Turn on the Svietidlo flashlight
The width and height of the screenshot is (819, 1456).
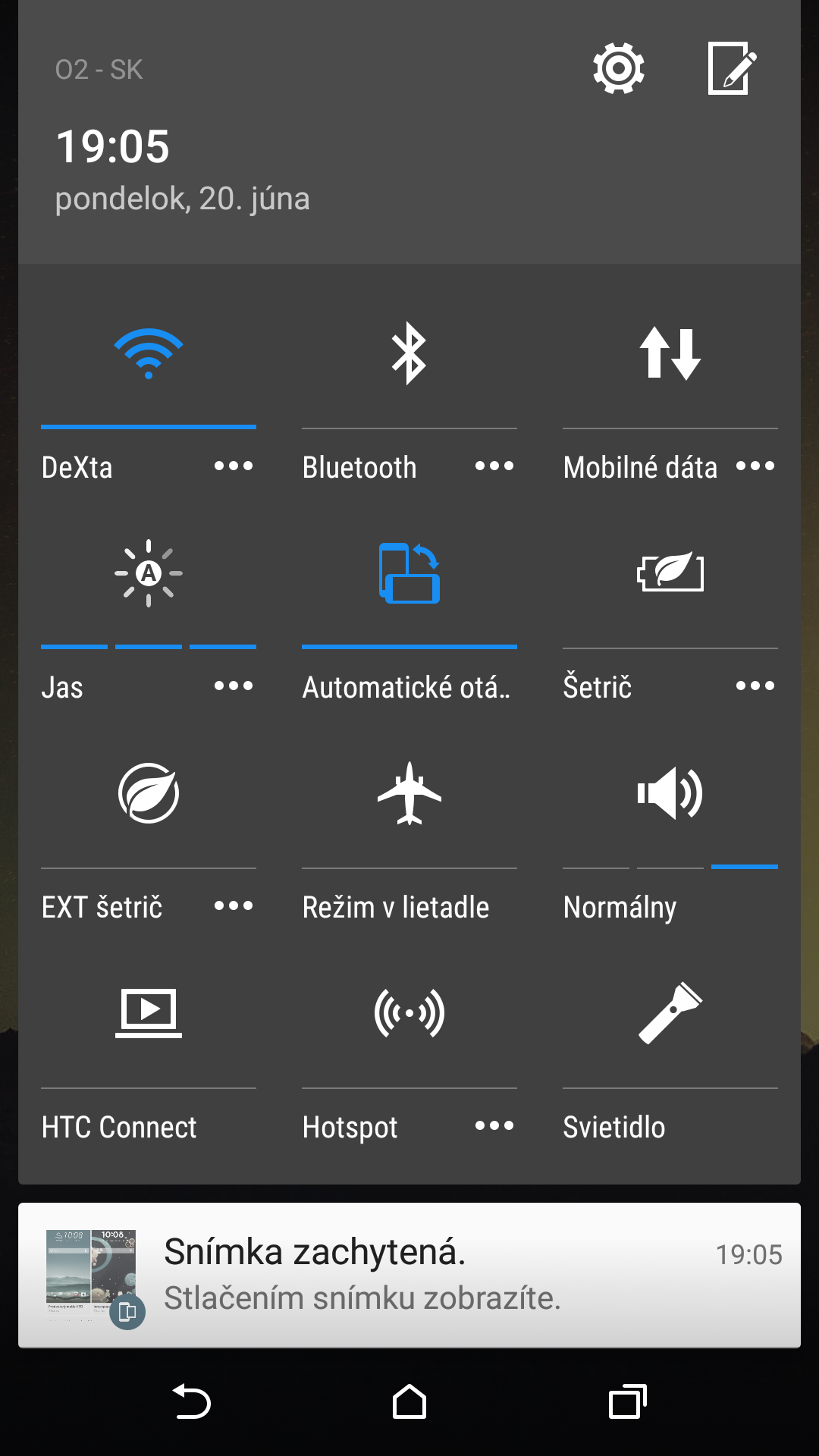[670, 1013]
